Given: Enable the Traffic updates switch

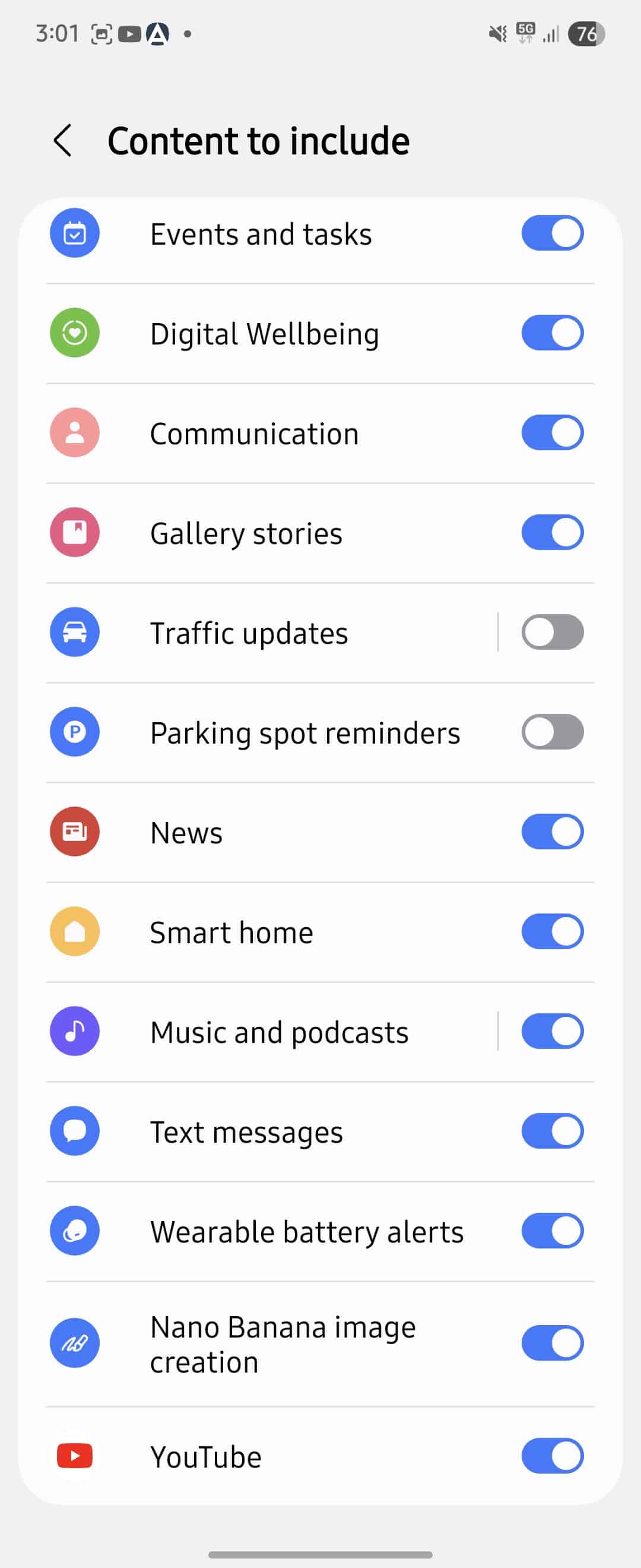Looking at the screenshot, I should (551, 633).
